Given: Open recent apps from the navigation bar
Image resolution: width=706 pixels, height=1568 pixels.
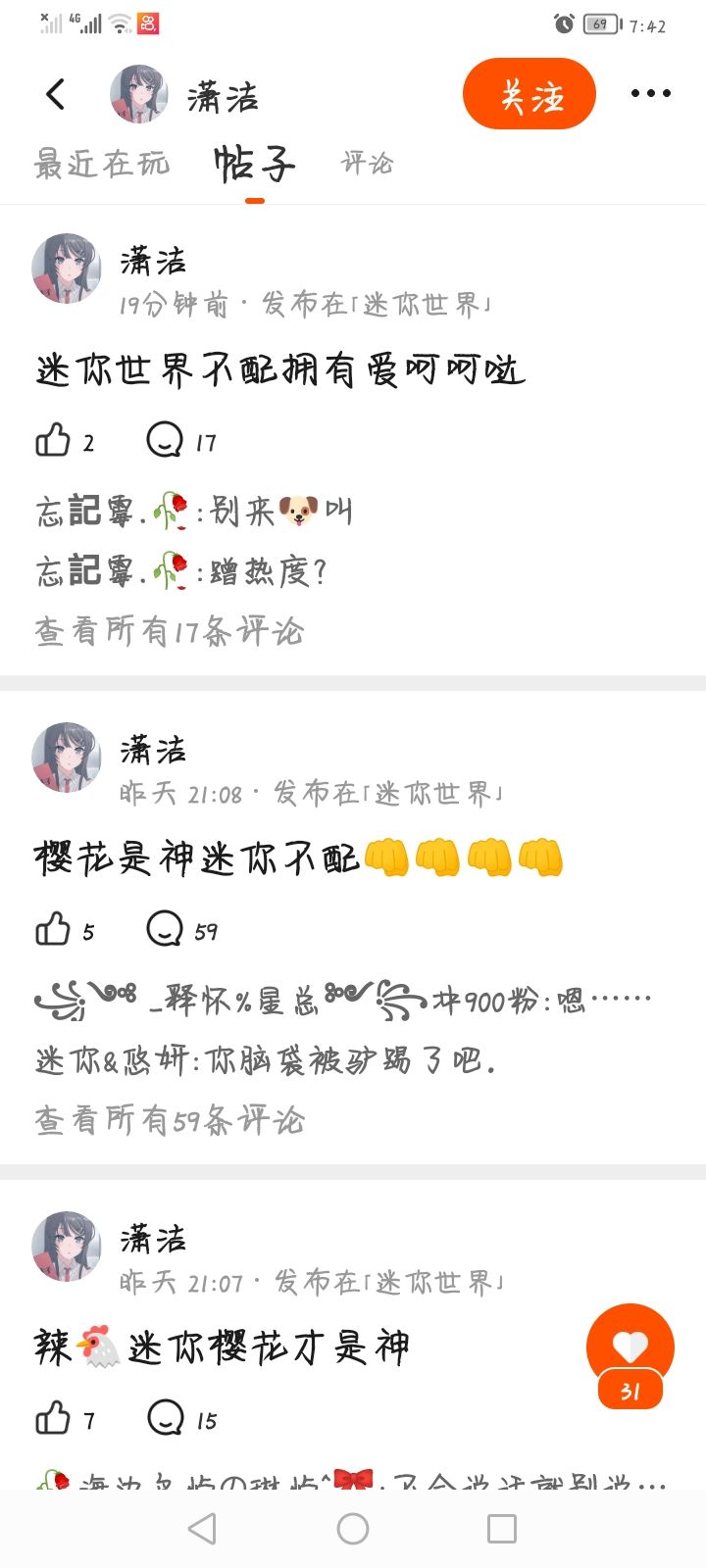Looking at the screenshot, I should (502, 1529).
